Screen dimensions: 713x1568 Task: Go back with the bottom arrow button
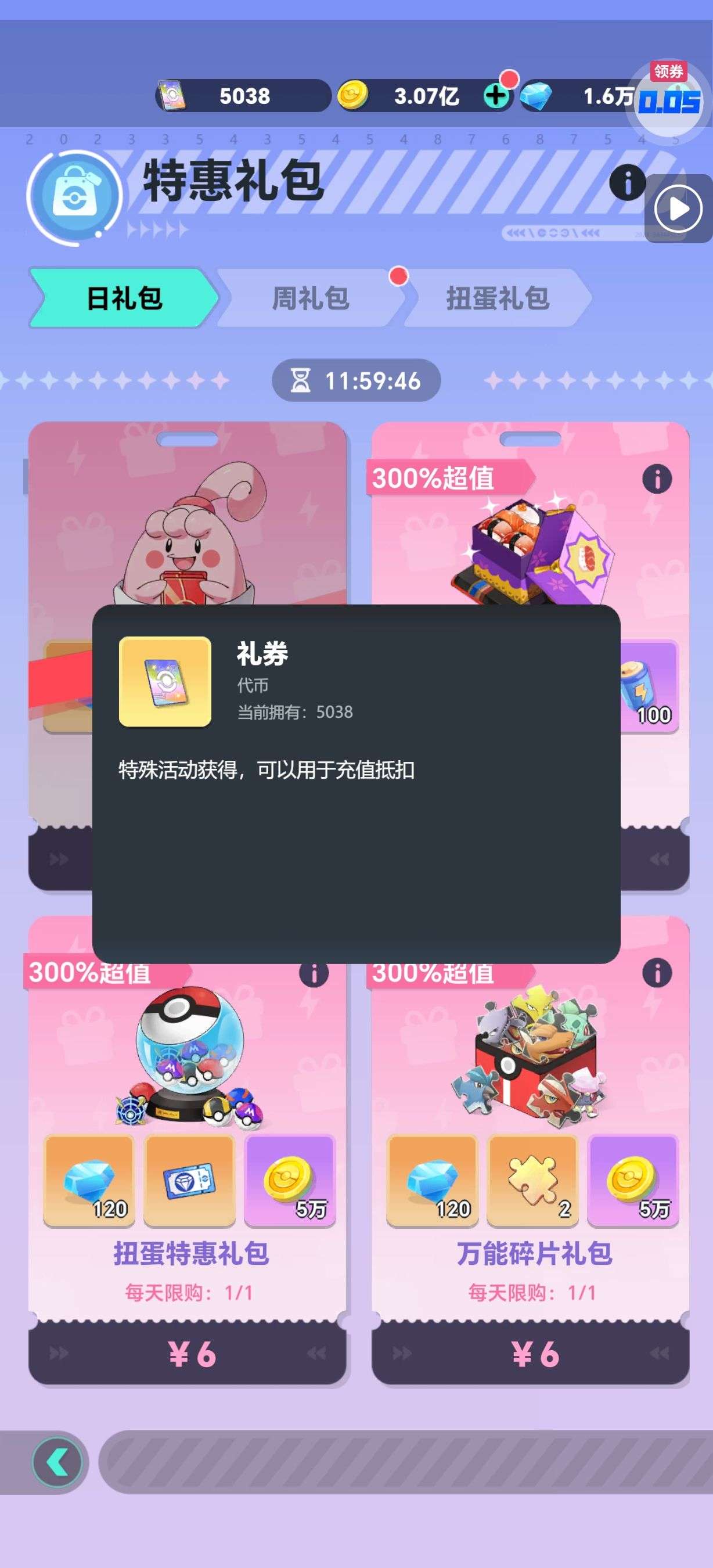pyautogui.click(x=58, y=1462)
